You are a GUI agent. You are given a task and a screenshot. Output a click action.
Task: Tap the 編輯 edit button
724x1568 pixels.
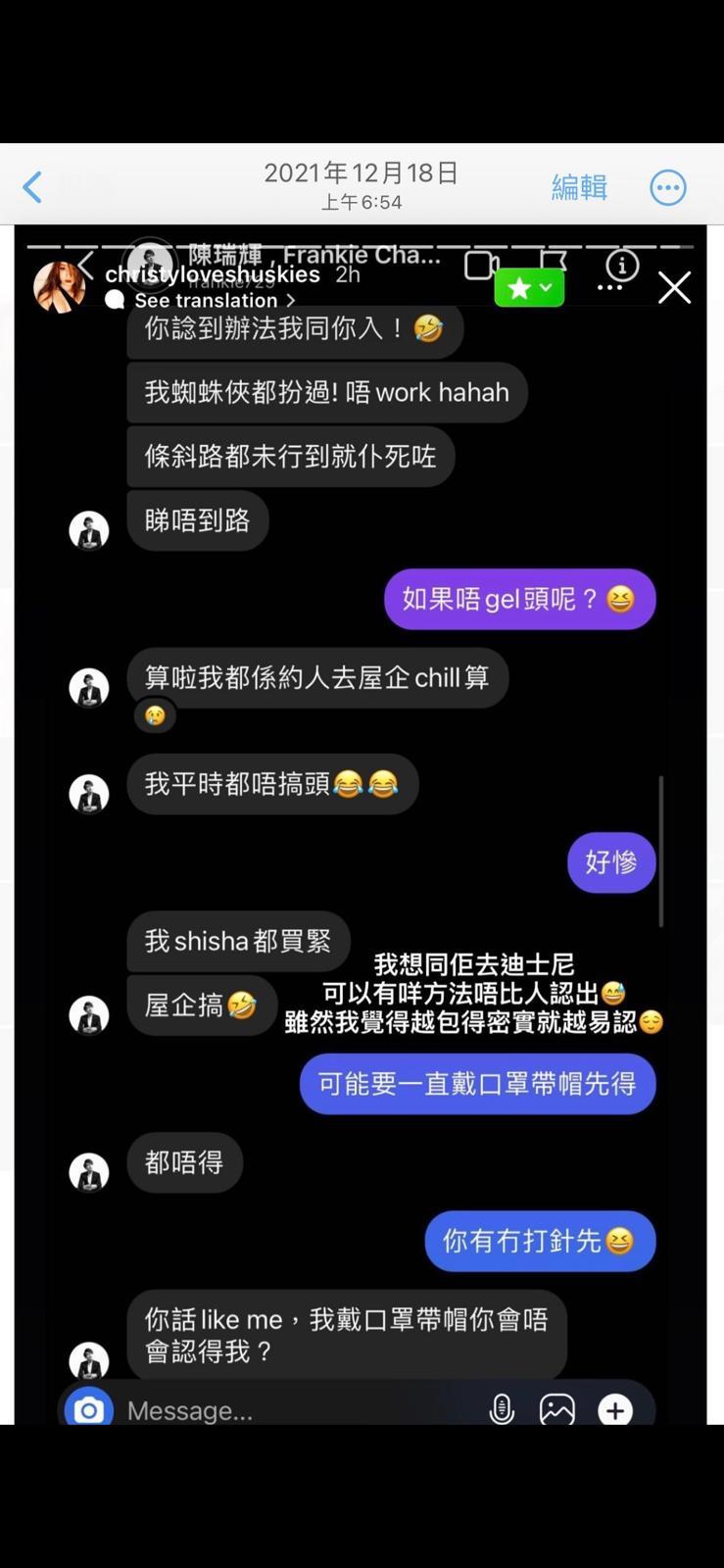click(x=580, y=188)
